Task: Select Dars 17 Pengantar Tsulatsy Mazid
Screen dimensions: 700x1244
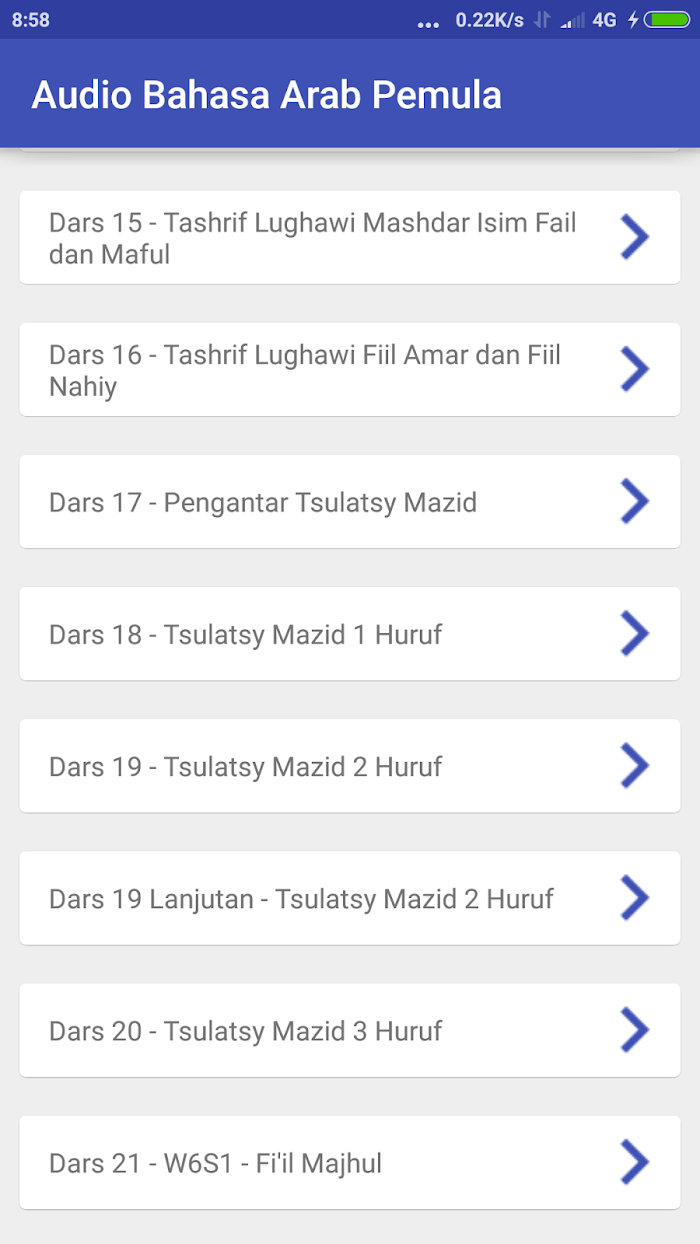Action: point(350,501)
